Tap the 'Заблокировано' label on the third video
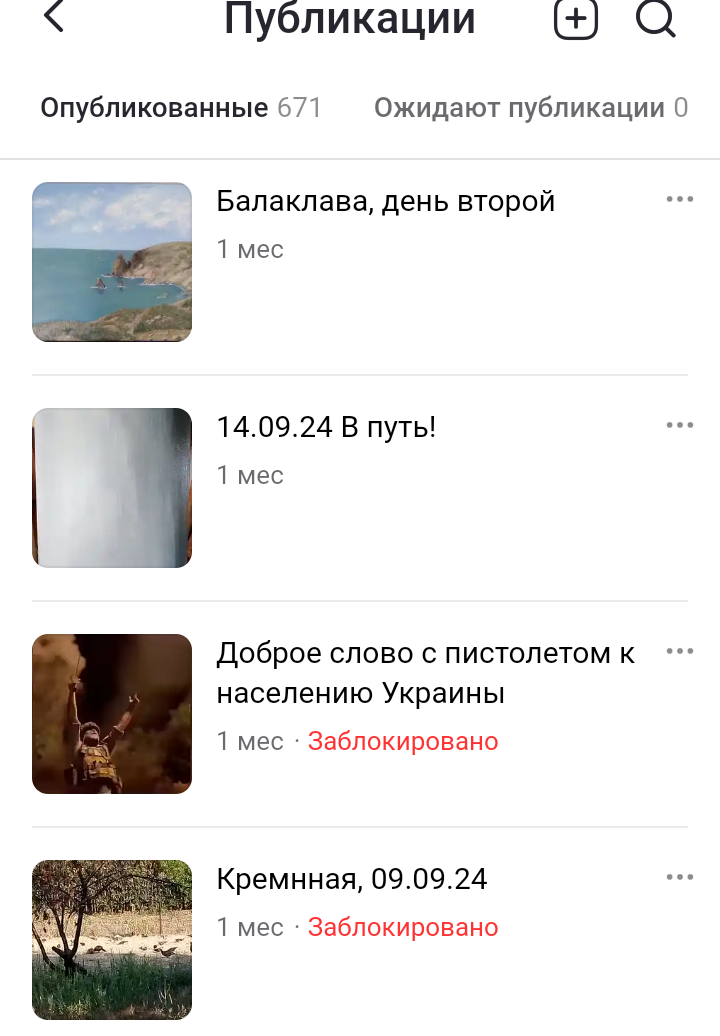This screenshot has width=720, height=1036. click(403, 742)
